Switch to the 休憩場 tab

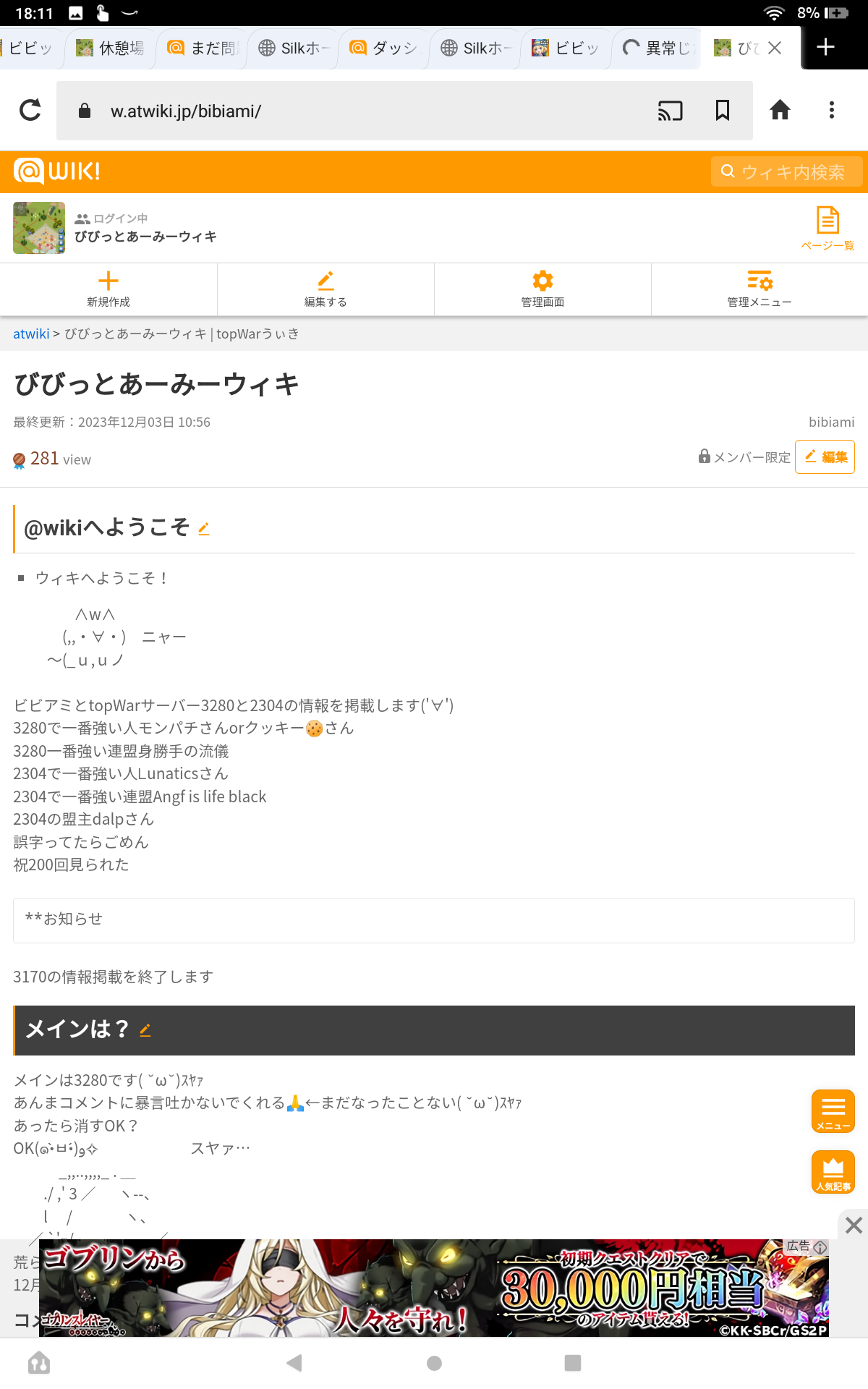pyautogui.click(x=111, y=48)
